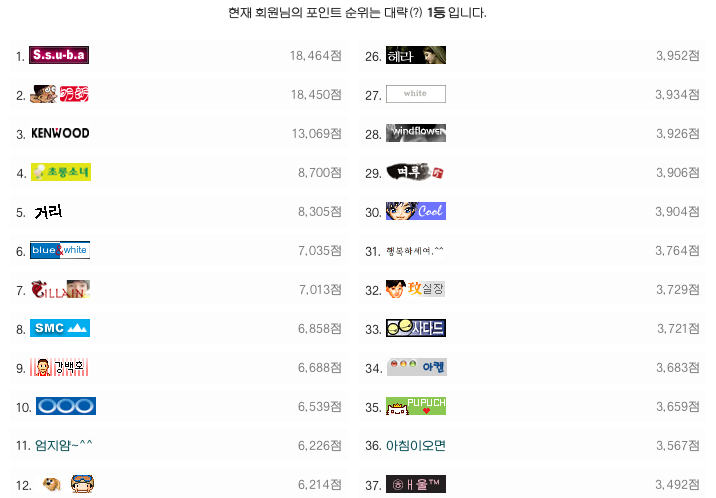
Task: Select the windflower member badge
Action: pyautogui.click(x=415, y=133)
